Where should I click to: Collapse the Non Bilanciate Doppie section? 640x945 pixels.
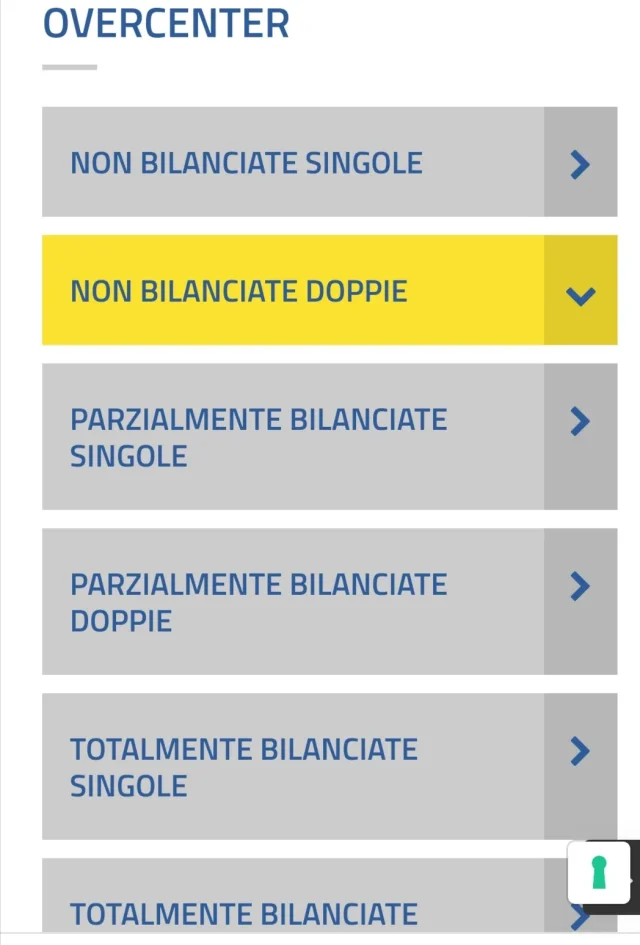point(580,291)
